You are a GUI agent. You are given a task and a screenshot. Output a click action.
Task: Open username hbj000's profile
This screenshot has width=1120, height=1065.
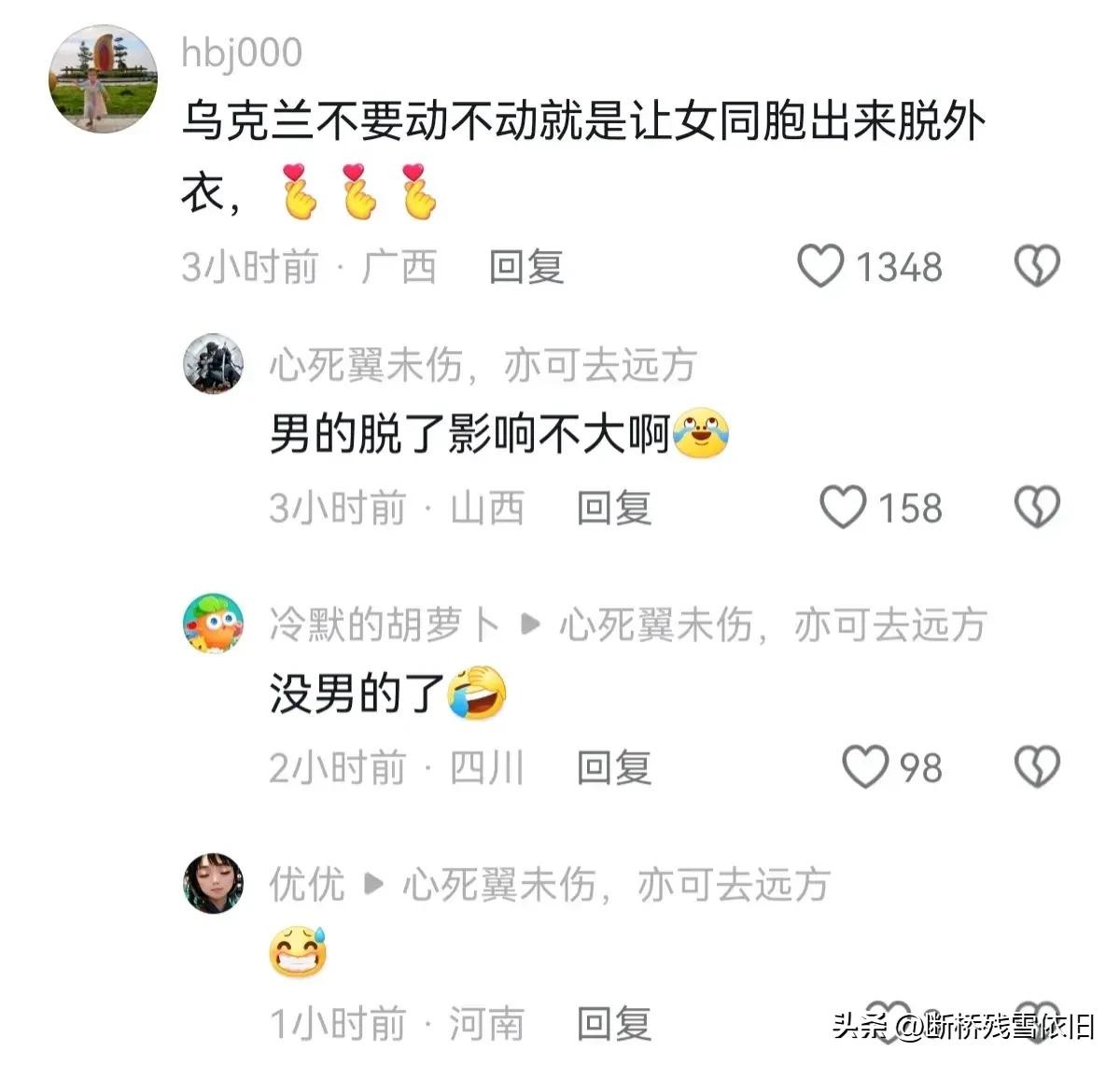pos(242,53)
